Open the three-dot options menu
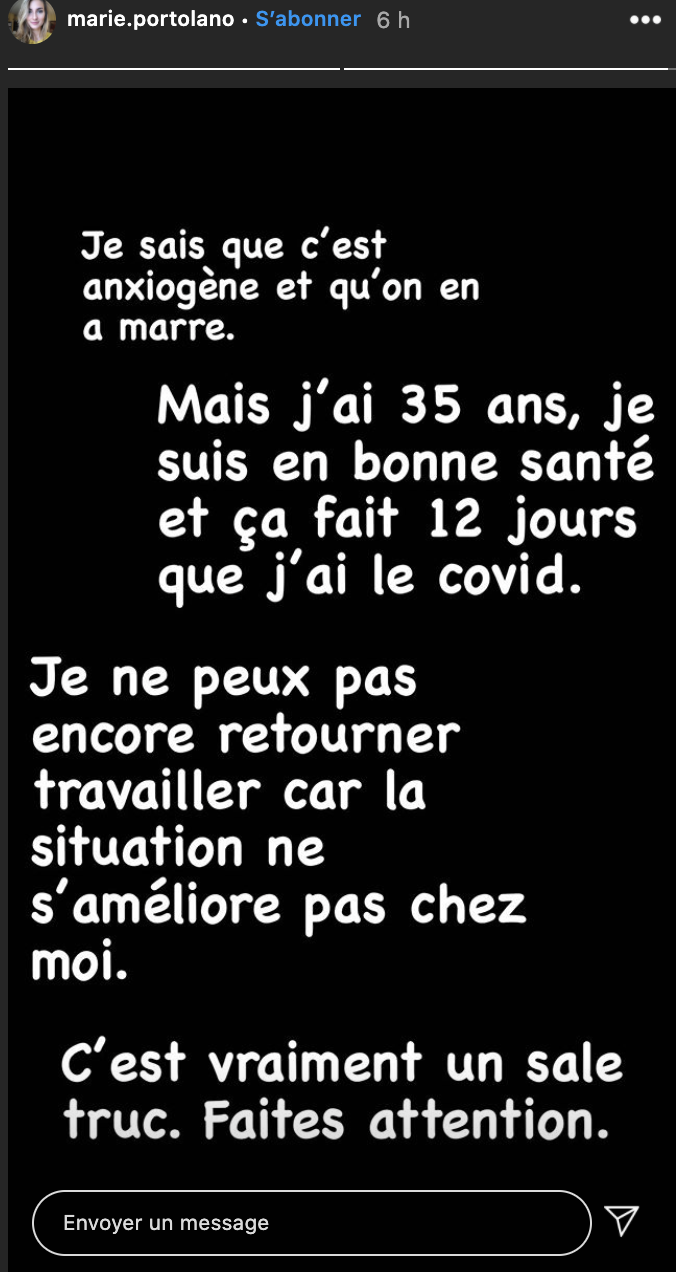 pos(644,20)
